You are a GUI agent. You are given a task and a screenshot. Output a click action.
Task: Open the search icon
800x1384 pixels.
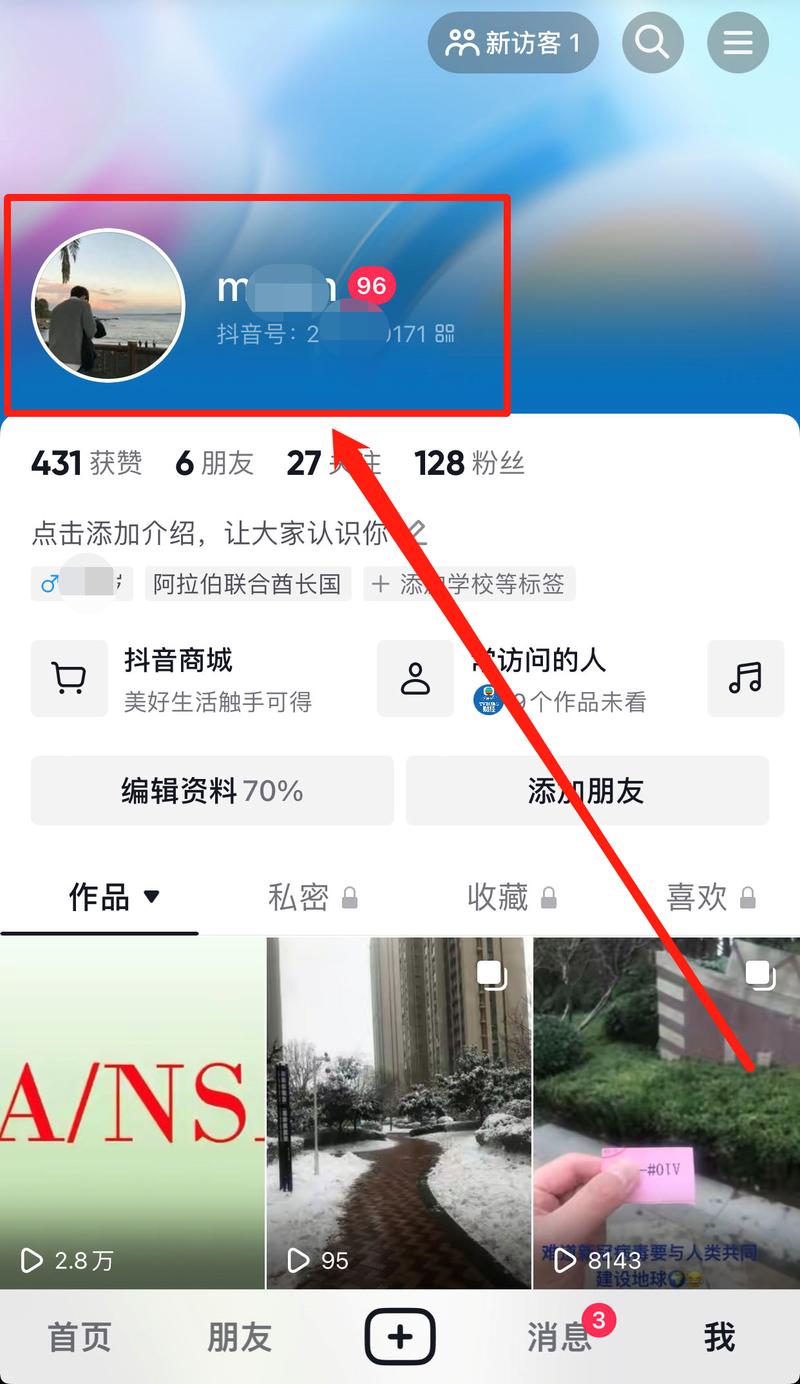click(x=652, y=43)
